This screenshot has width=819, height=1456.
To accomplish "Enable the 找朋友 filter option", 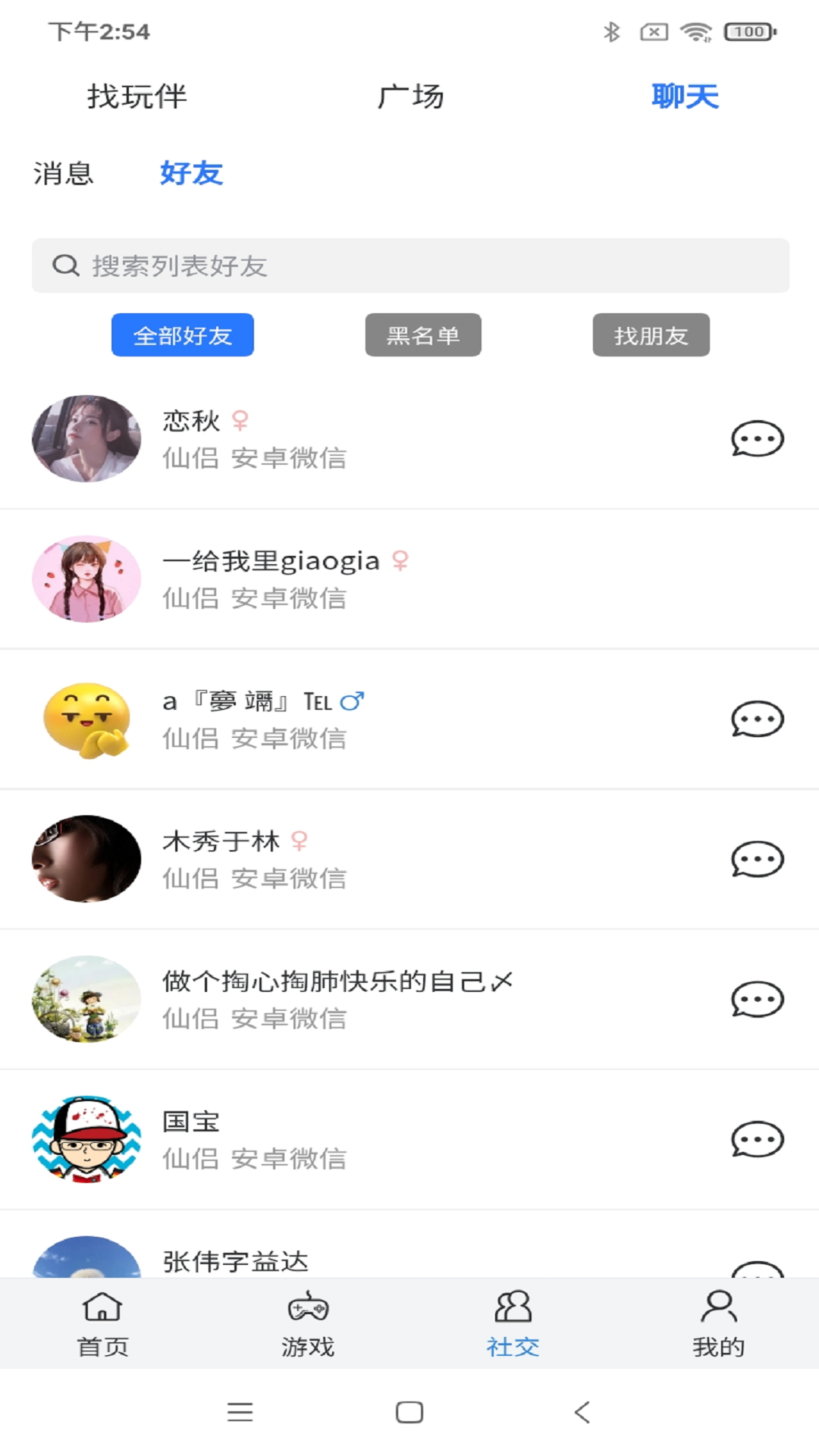I will pos(651,334).
